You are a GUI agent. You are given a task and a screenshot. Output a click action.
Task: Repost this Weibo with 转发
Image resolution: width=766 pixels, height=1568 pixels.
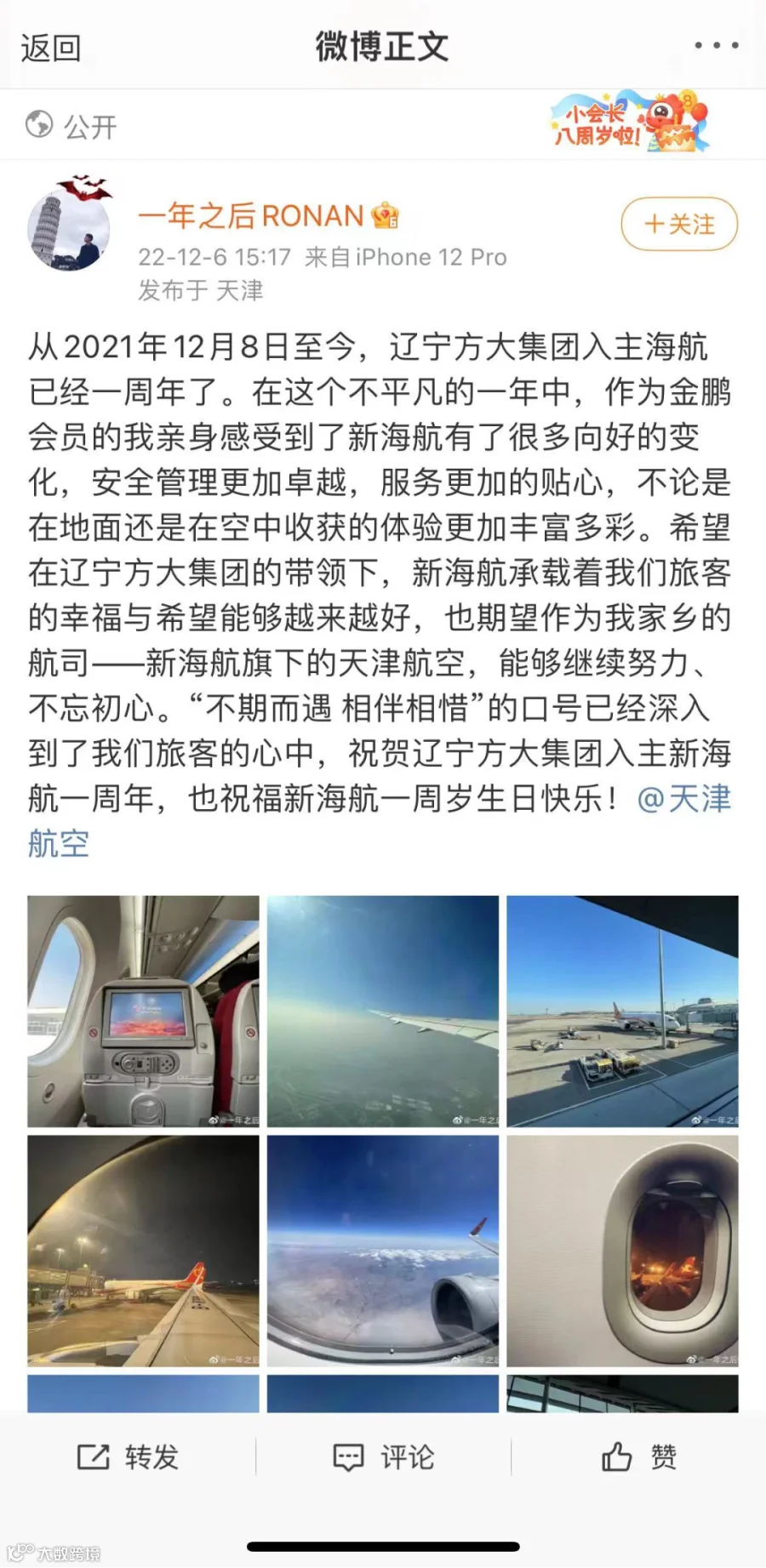click(128, 1457)
